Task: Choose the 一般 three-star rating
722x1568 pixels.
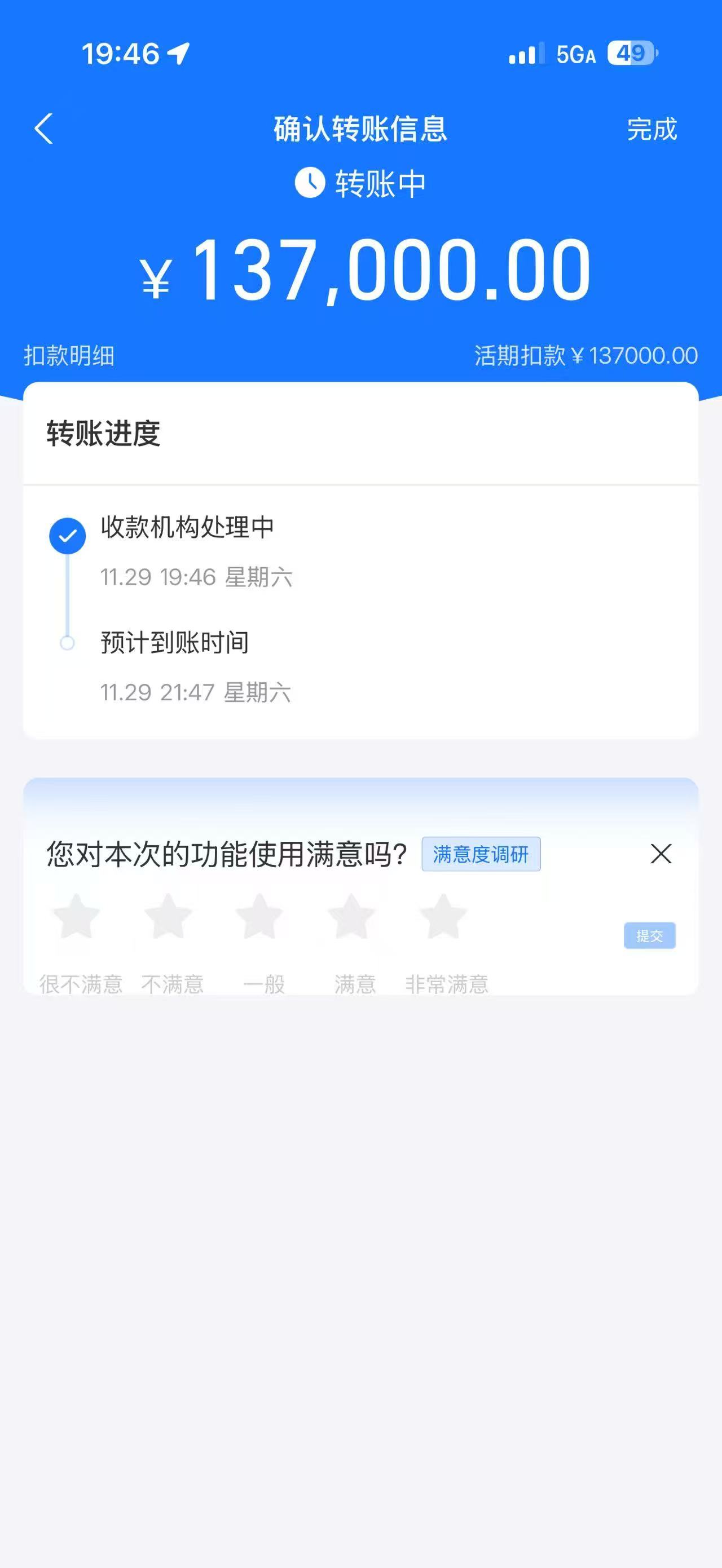Action: click(x=259, y=917)
